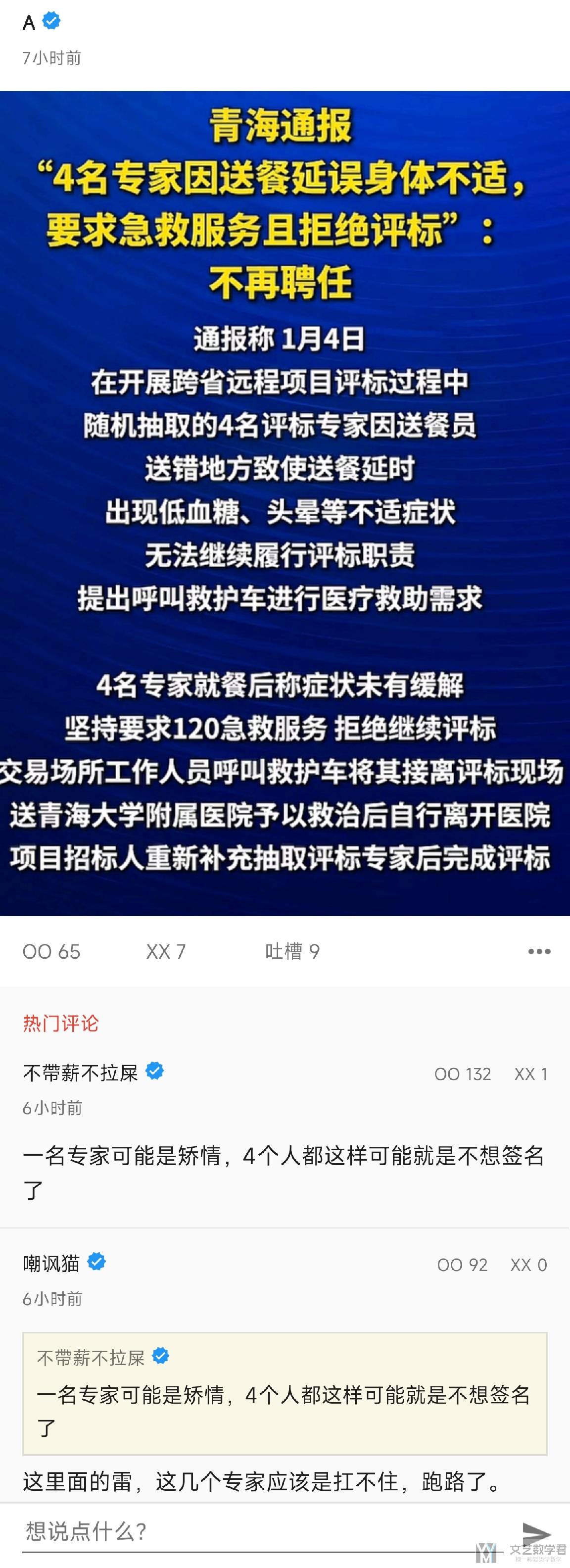Open 不带薪不拉屎's profile from top comment
The image size is (570, 1568).
coord(80,1073)
